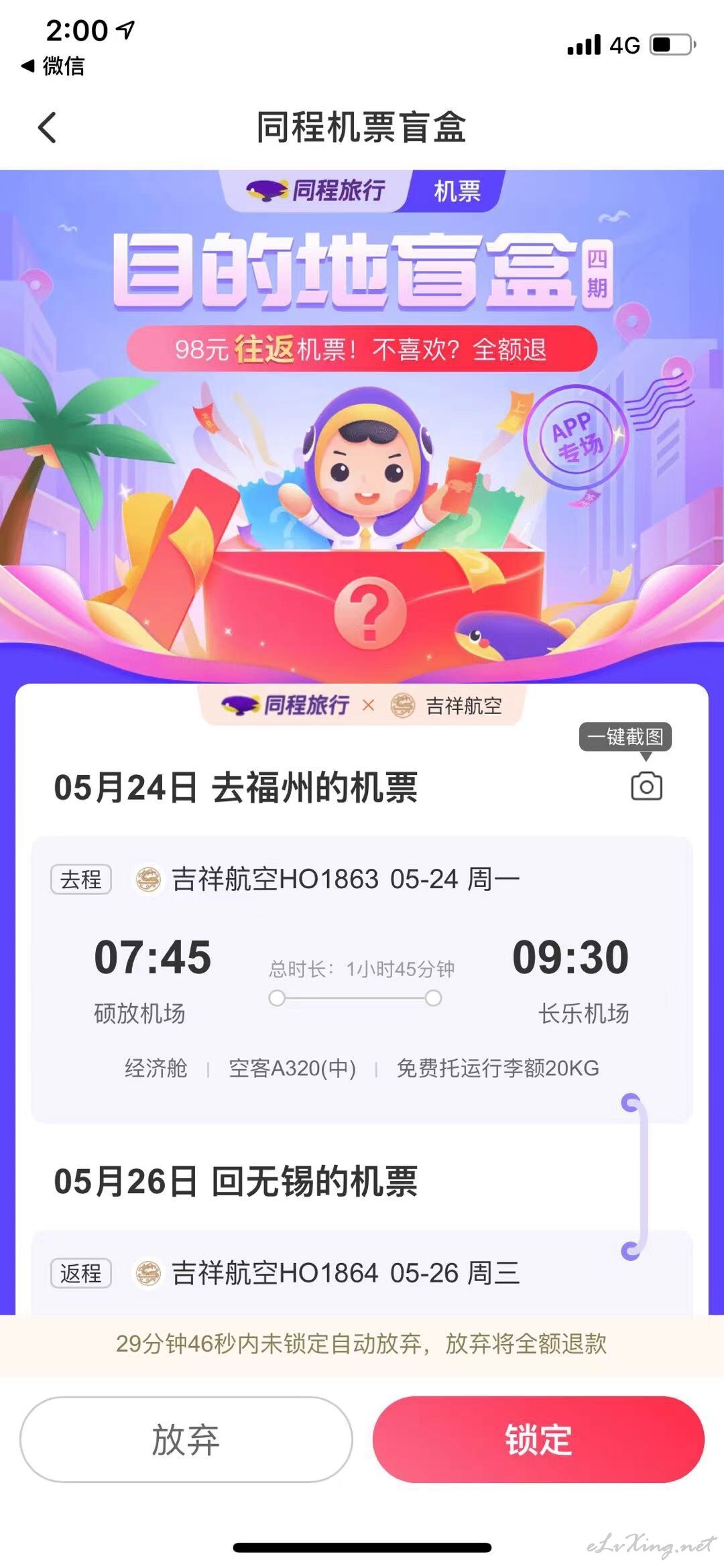Go back using the top-left arrow
Screen dimensions: 724x1568
click(47, 127)
